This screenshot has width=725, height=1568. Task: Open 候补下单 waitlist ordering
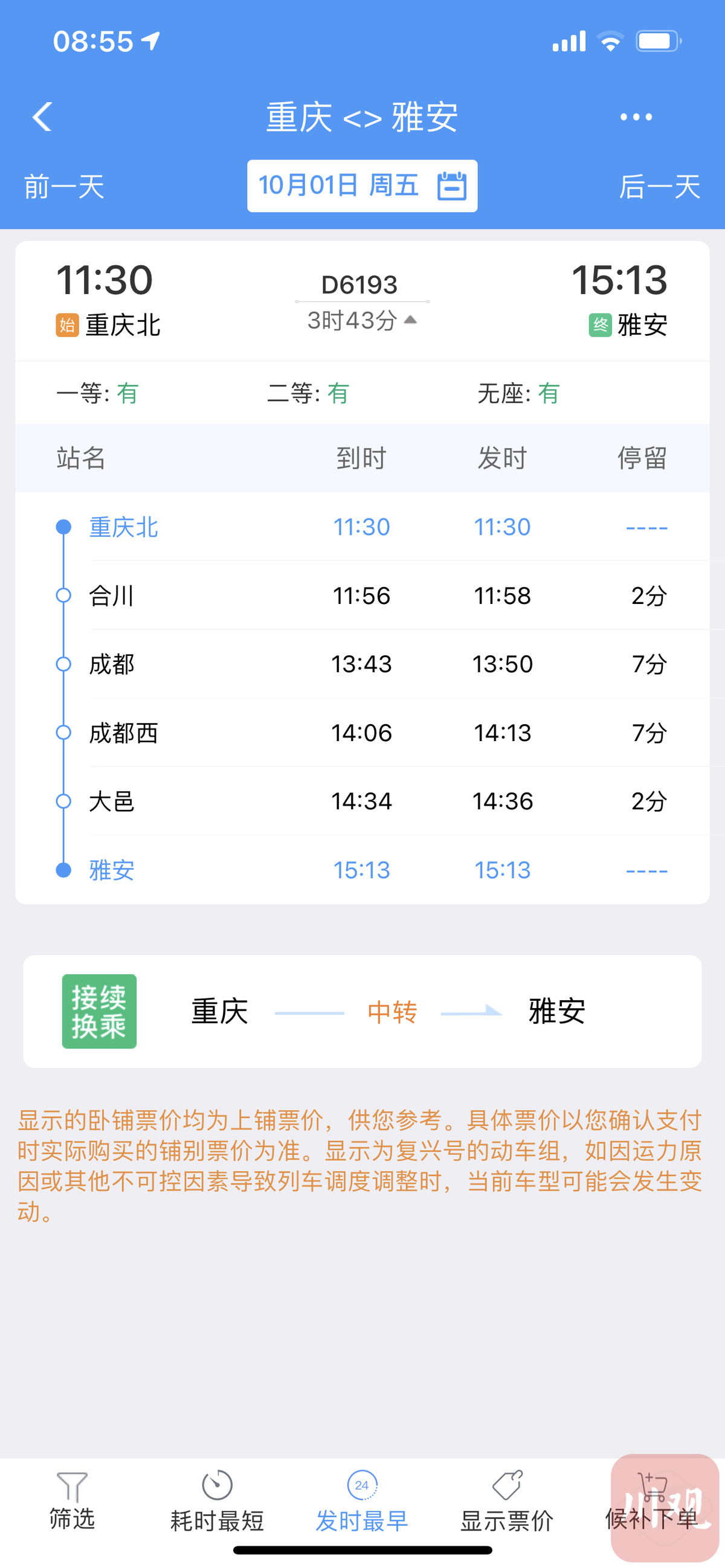651,1501
